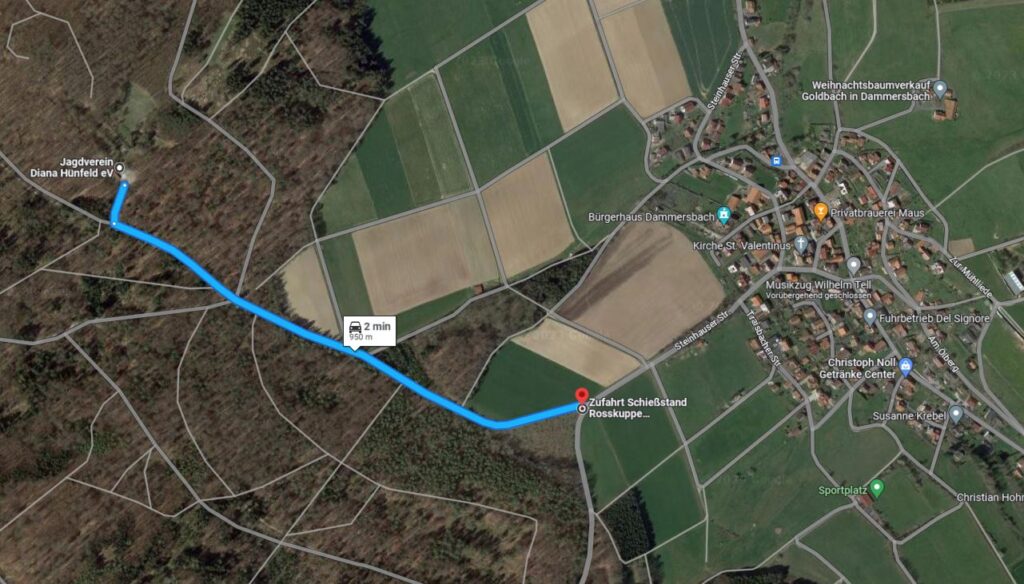Select the Sportplatz marker
1024x584 pixels.
[877, 488]
